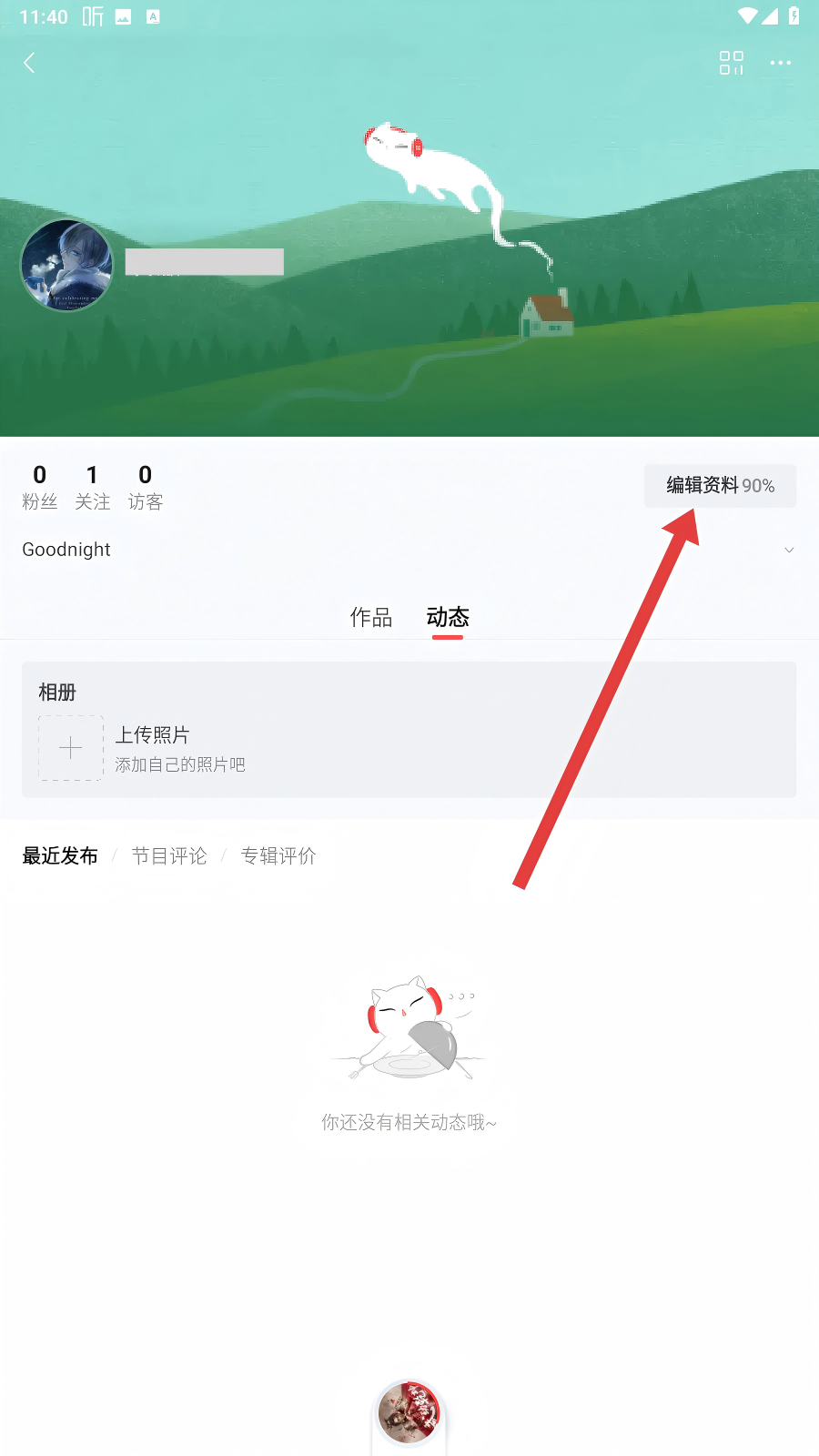
Task: Tap the profile avatar picture
Action: 66,265
